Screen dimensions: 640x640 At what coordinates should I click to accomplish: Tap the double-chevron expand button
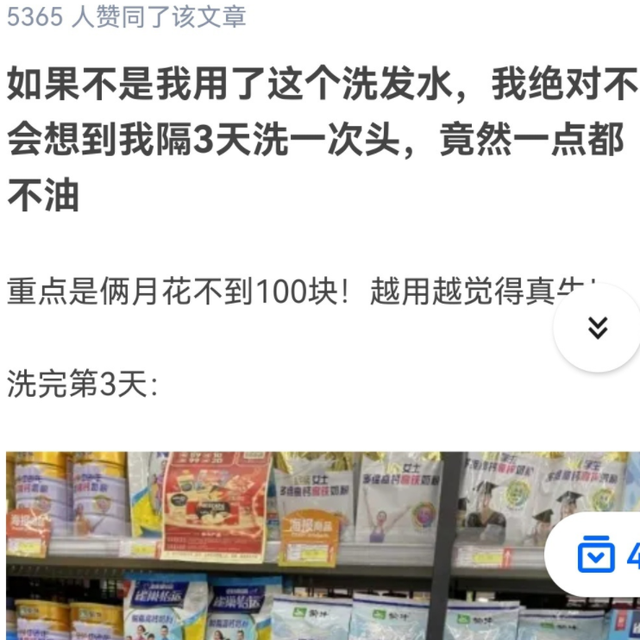point(597,328)
